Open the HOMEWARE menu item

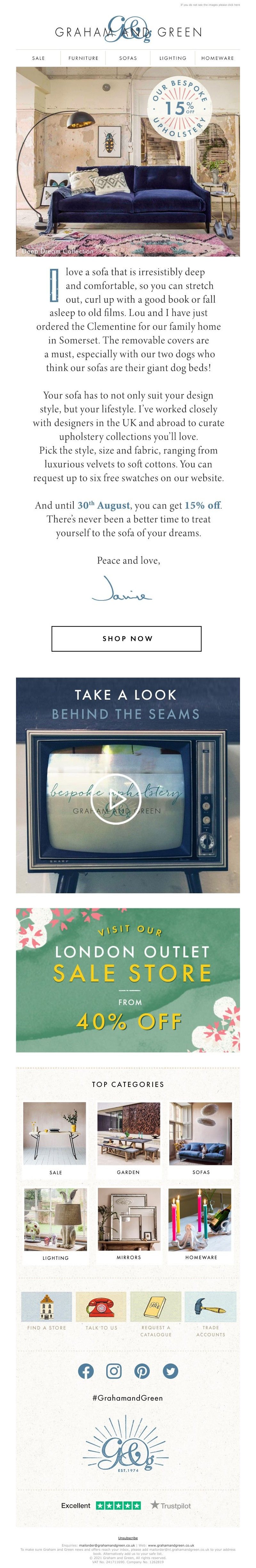(217, 59)
